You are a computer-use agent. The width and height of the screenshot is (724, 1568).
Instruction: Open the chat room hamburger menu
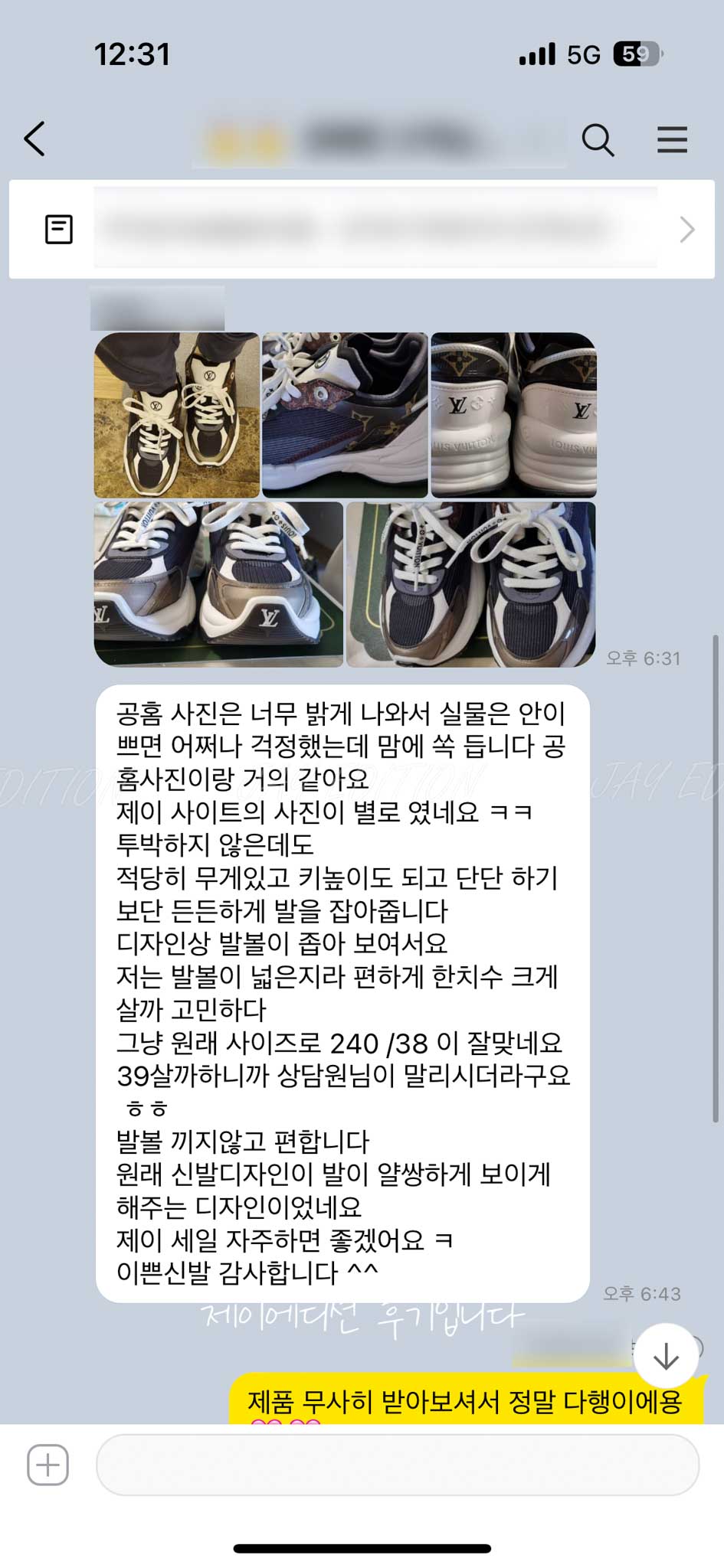672,140
